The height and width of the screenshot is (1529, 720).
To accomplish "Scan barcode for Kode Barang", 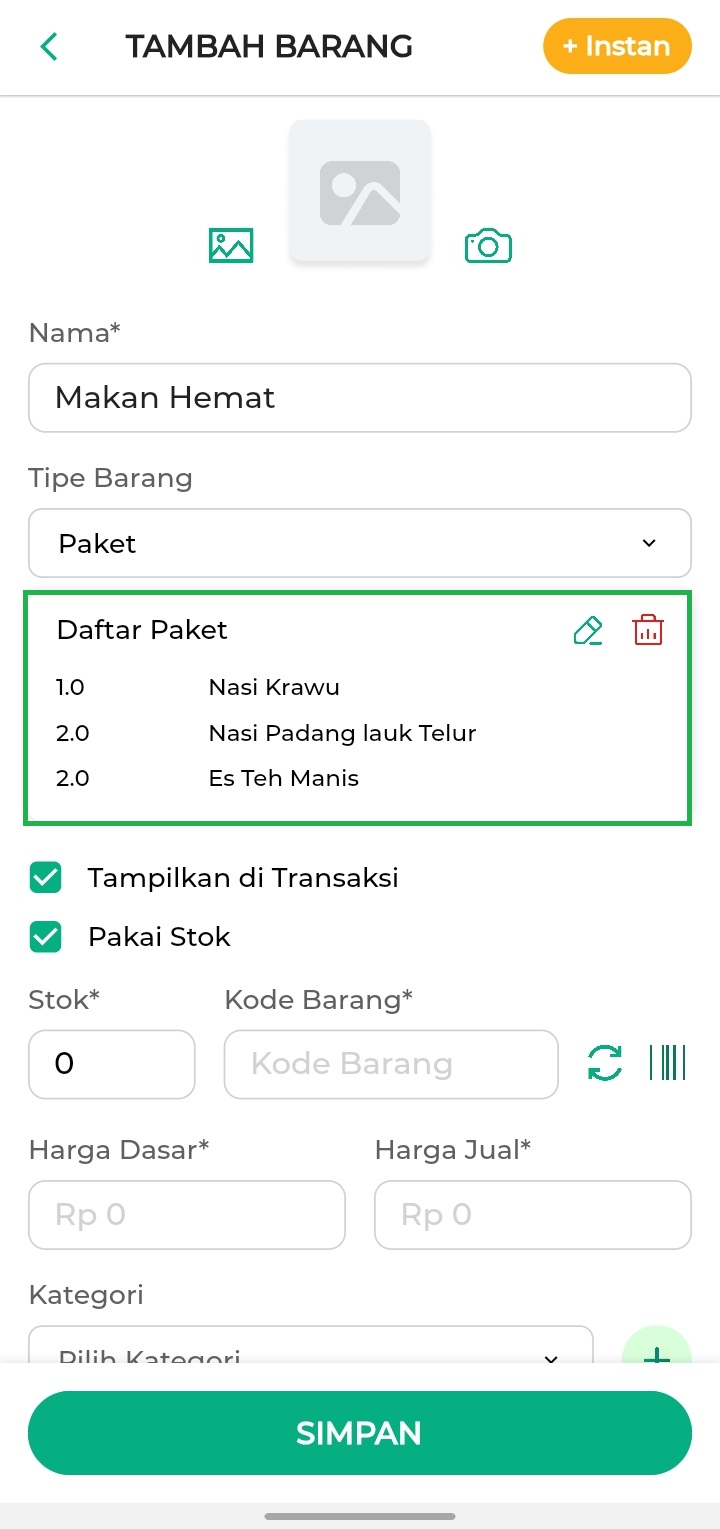I will point(667,1063).
